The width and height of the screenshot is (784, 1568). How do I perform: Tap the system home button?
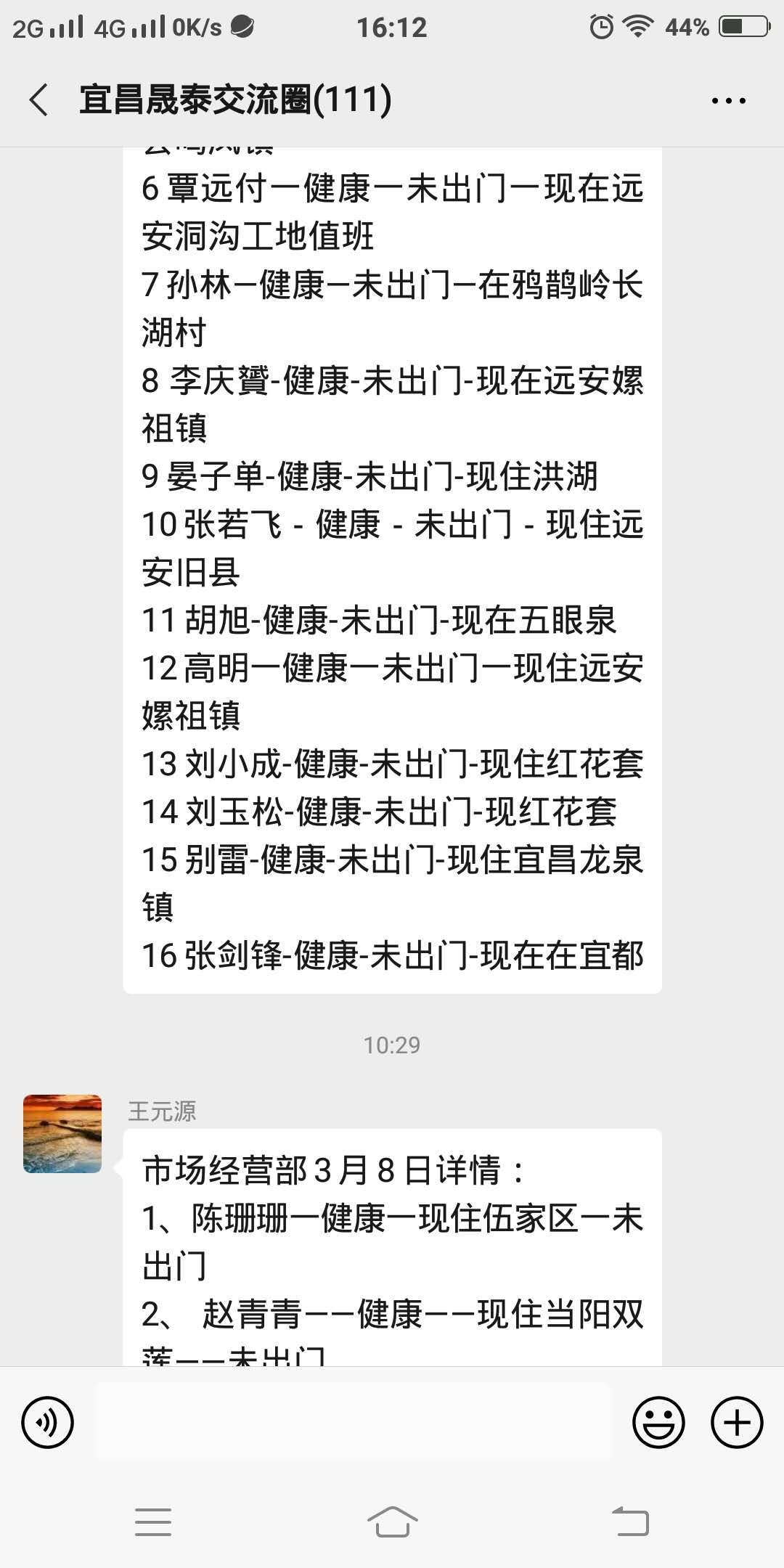click(392, 1521)
